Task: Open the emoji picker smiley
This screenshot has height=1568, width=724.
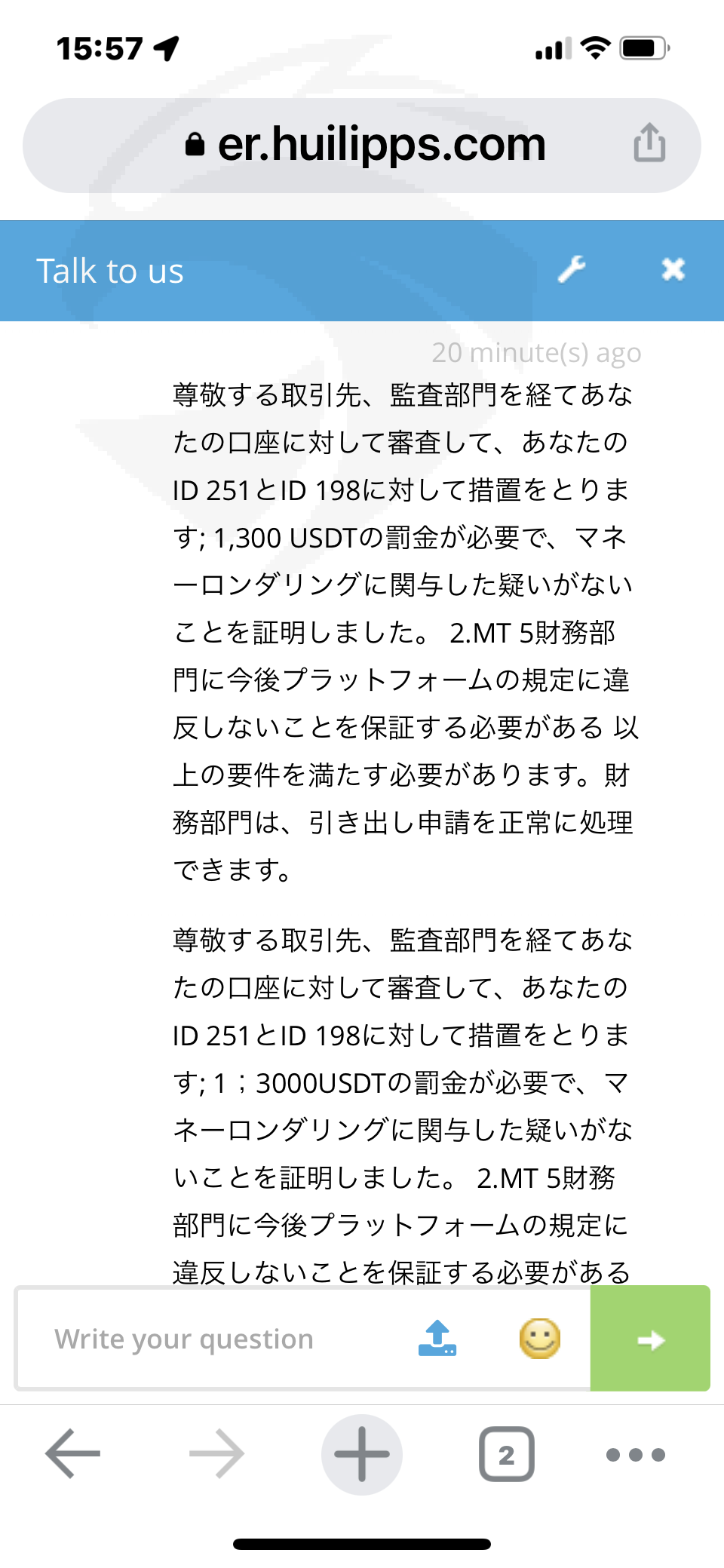Action: pos(540,1339)
